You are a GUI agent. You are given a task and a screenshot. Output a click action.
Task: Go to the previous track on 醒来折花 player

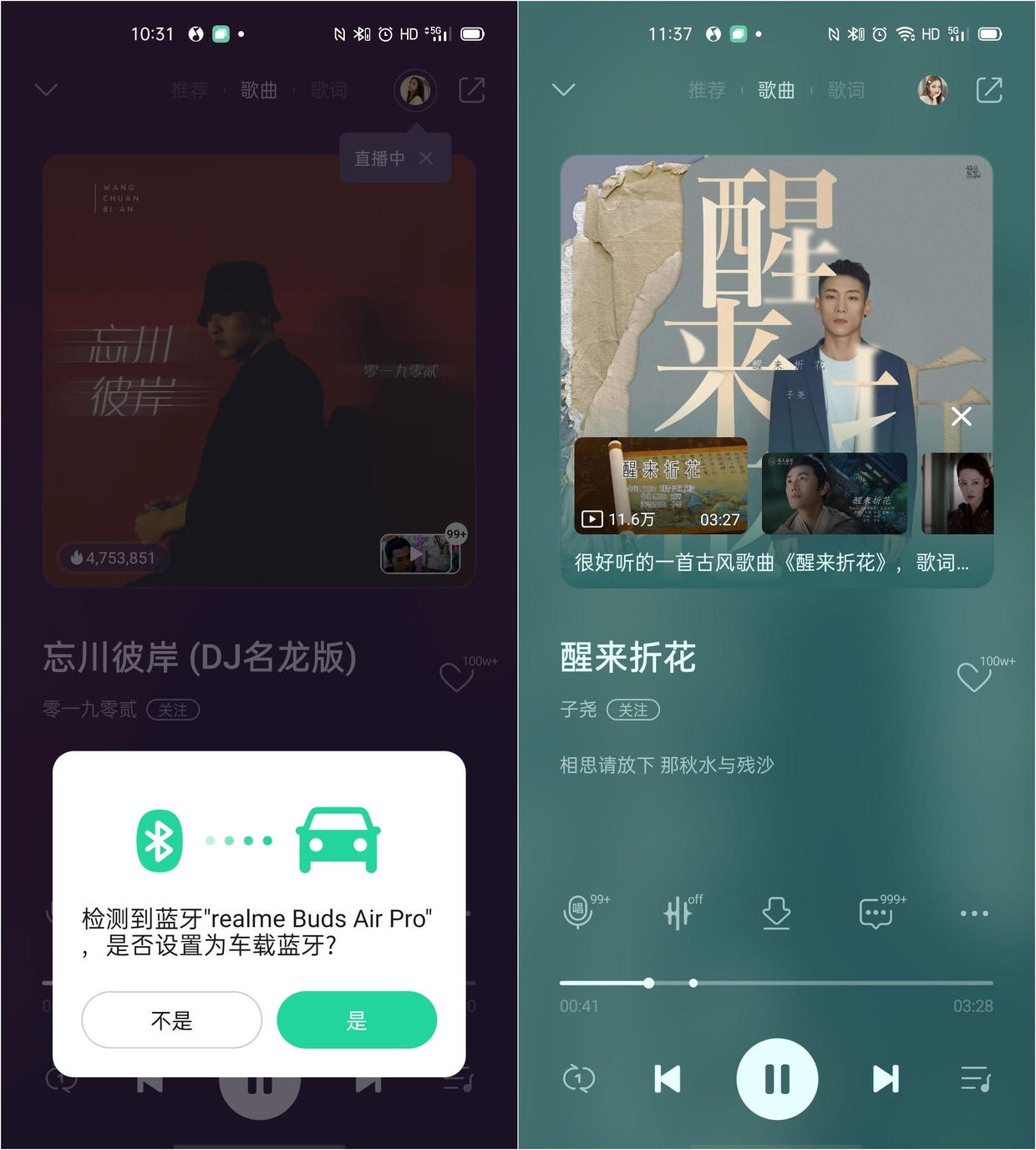(x=667, y=1079)
